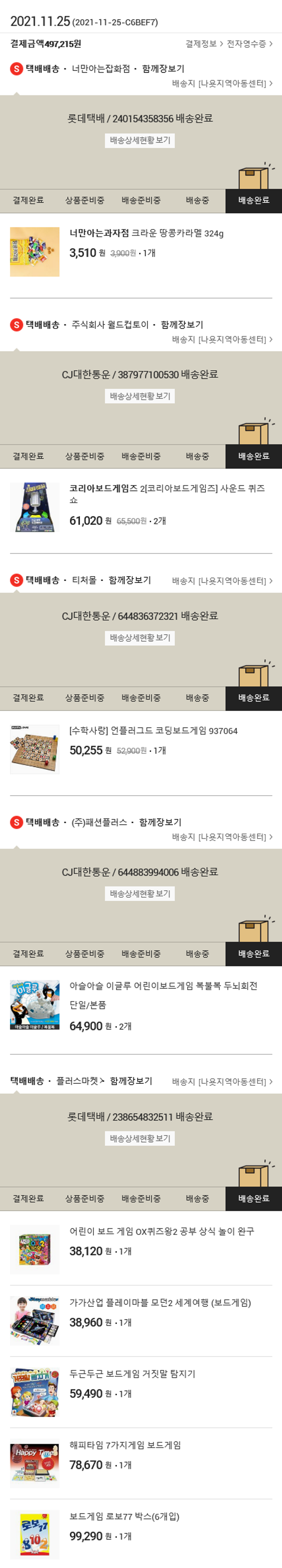Open 두근두근 보드게임 거짓말 탐지기
Screen dimensions: 282x1568
pyautogui.click(x=132, y=1374)
